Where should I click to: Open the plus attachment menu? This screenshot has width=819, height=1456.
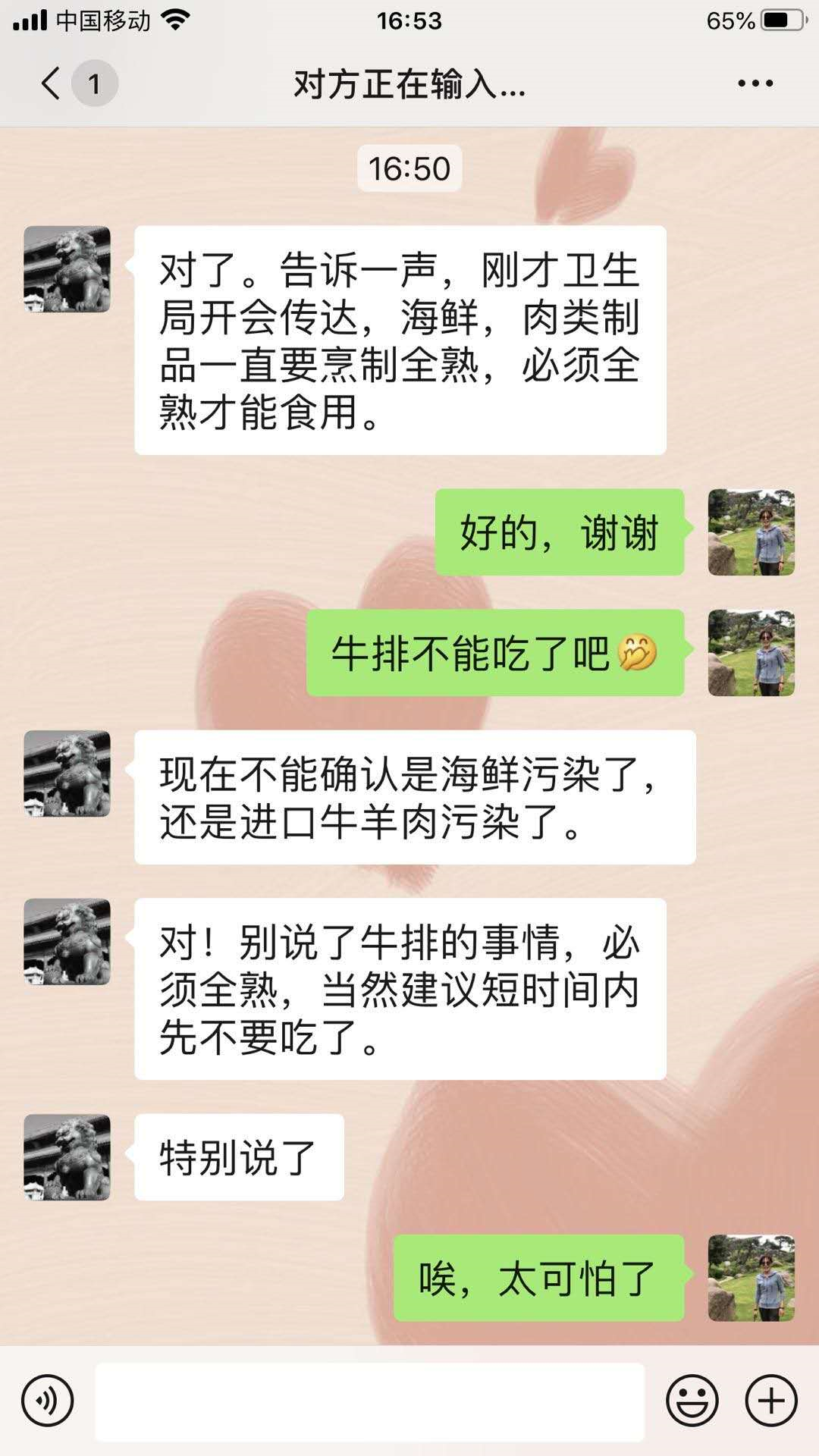point(771,1401)
